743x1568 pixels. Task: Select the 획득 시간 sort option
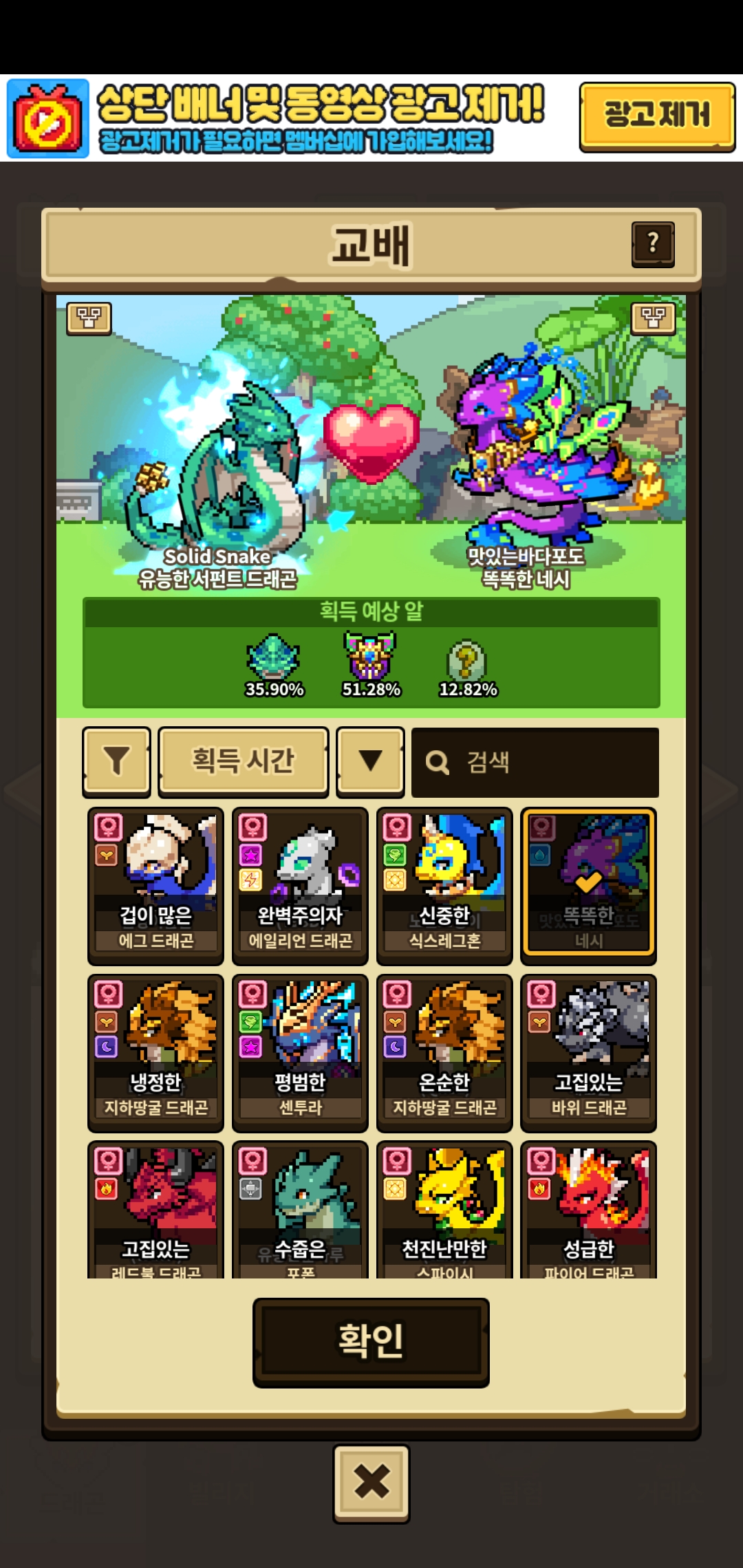coord(243,761)
